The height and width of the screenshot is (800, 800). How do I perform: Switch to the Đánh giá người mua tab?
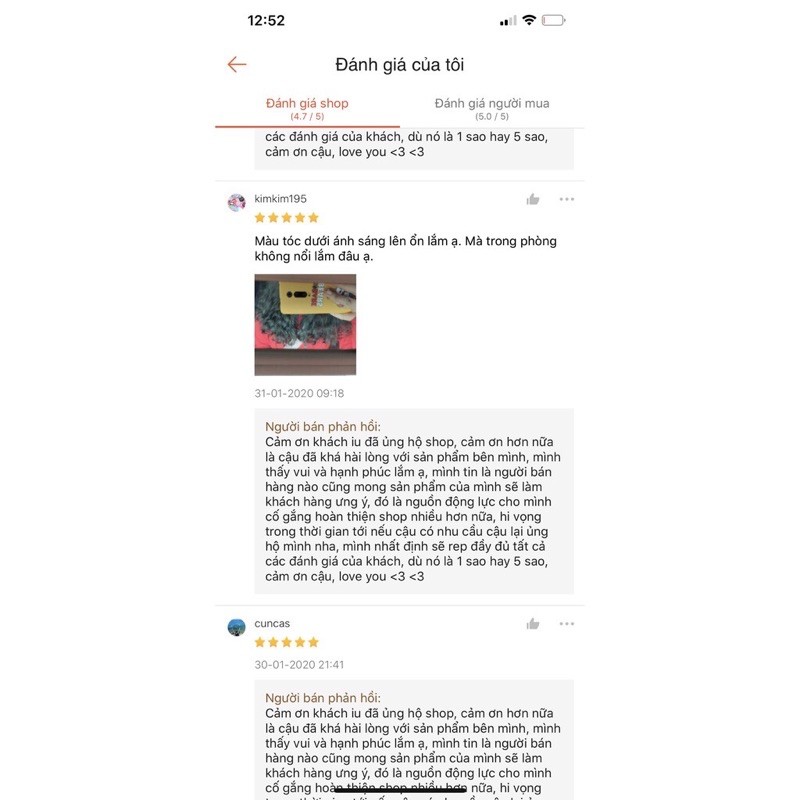(491, 108)
